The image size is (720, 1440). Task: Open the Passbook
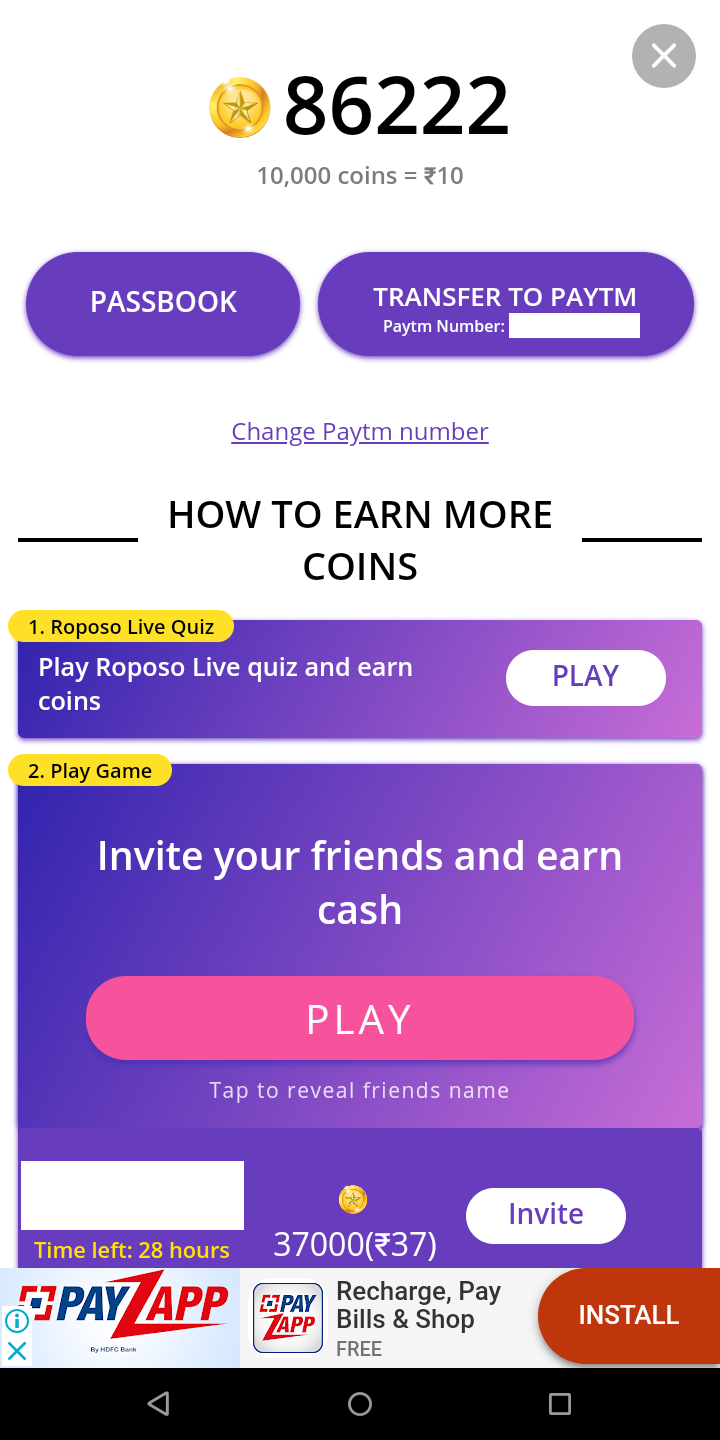point(163,302)
